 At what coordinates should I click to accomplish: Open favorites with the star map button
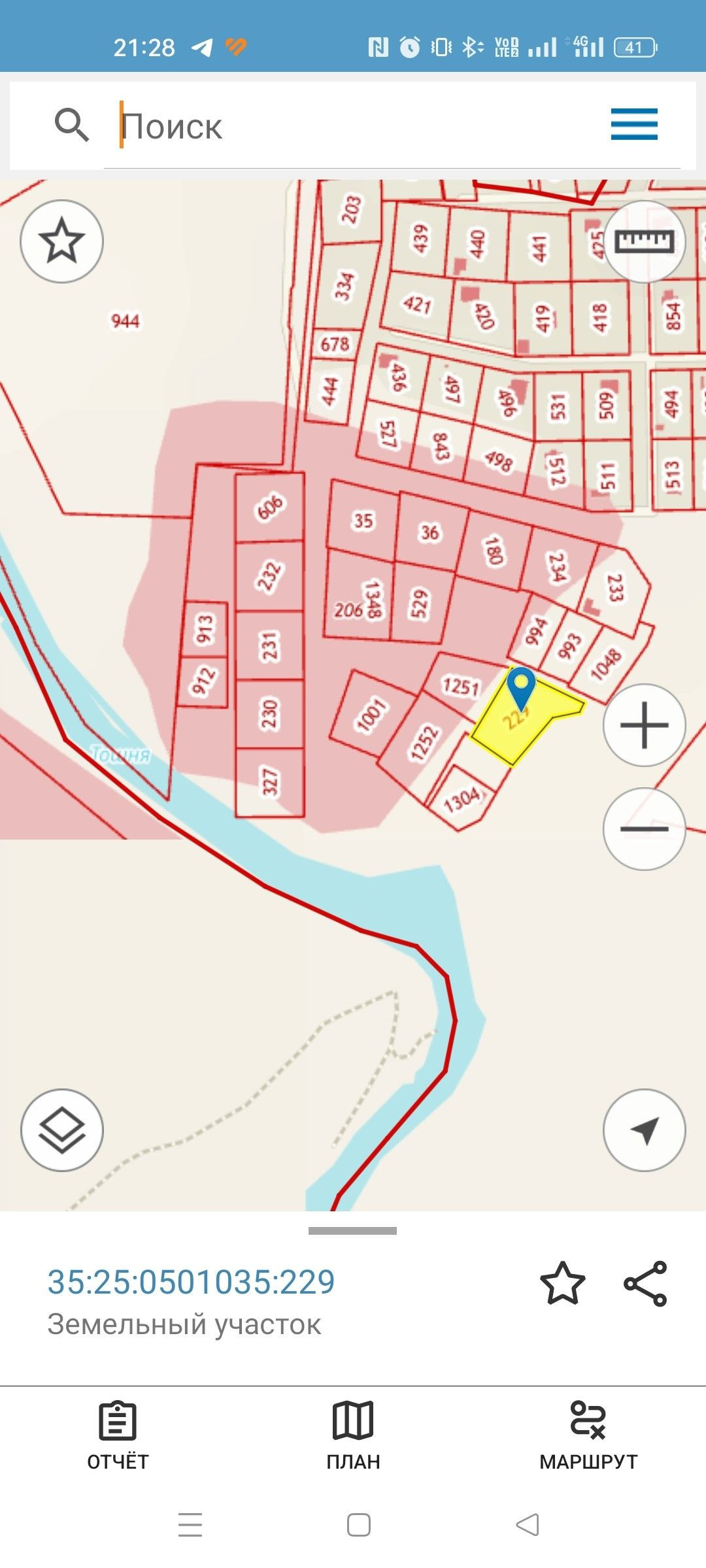pos(61,241)
